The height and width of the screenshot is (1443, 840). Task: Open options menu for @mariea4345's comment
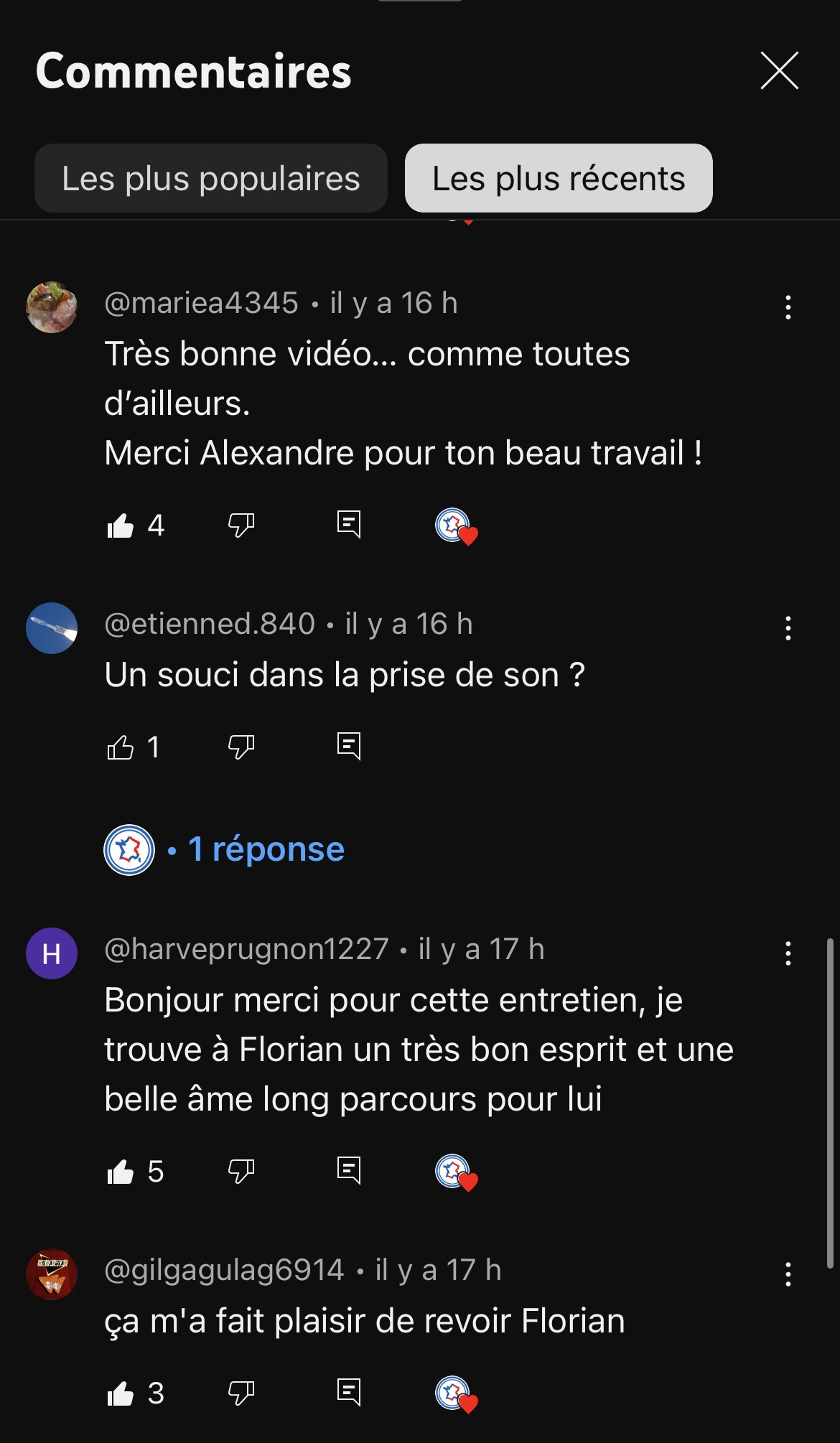tap(788, 307)
